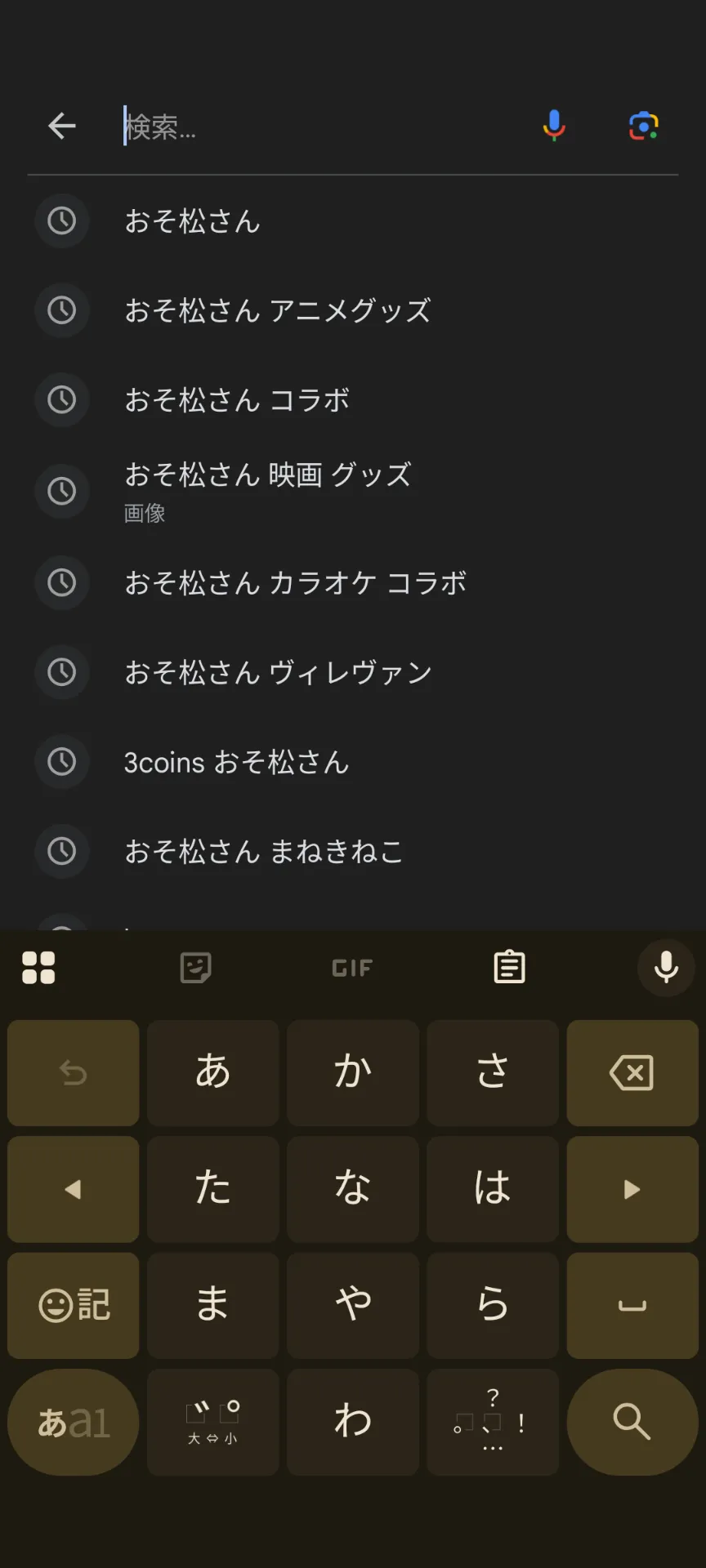Select おそ松さん カラオケ コラボ suggestion

353,582
